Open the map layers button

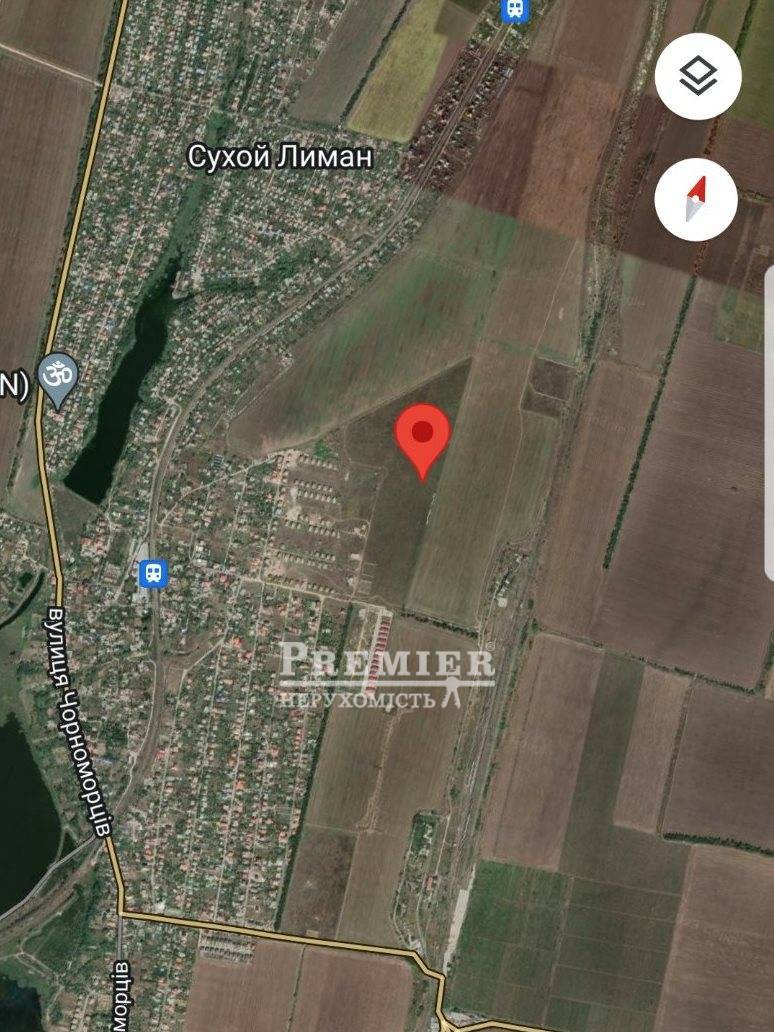click(x=697, y=77)
